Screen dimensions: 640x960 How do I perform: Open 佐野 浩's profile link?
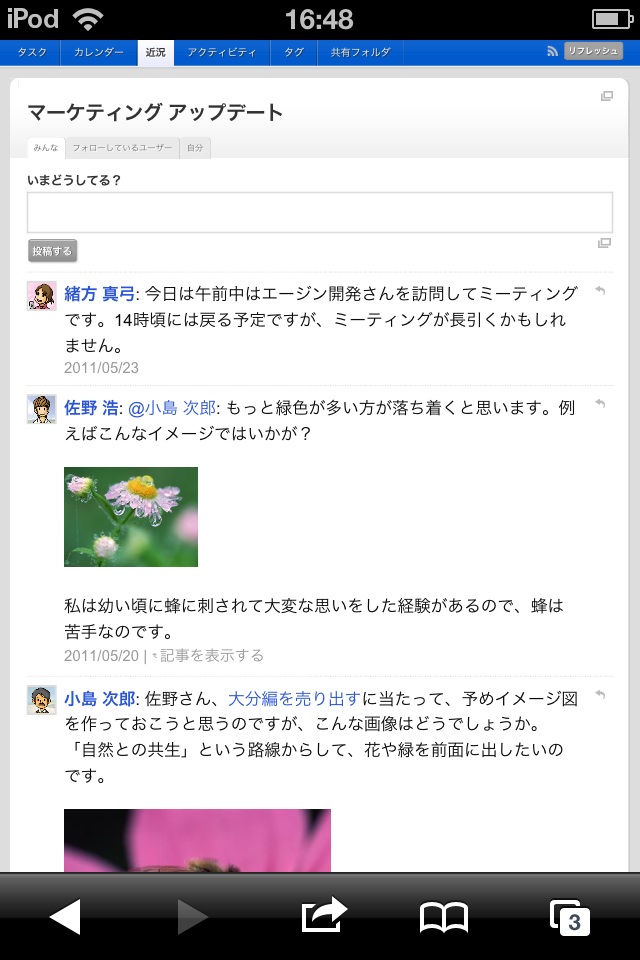[89, 407]
